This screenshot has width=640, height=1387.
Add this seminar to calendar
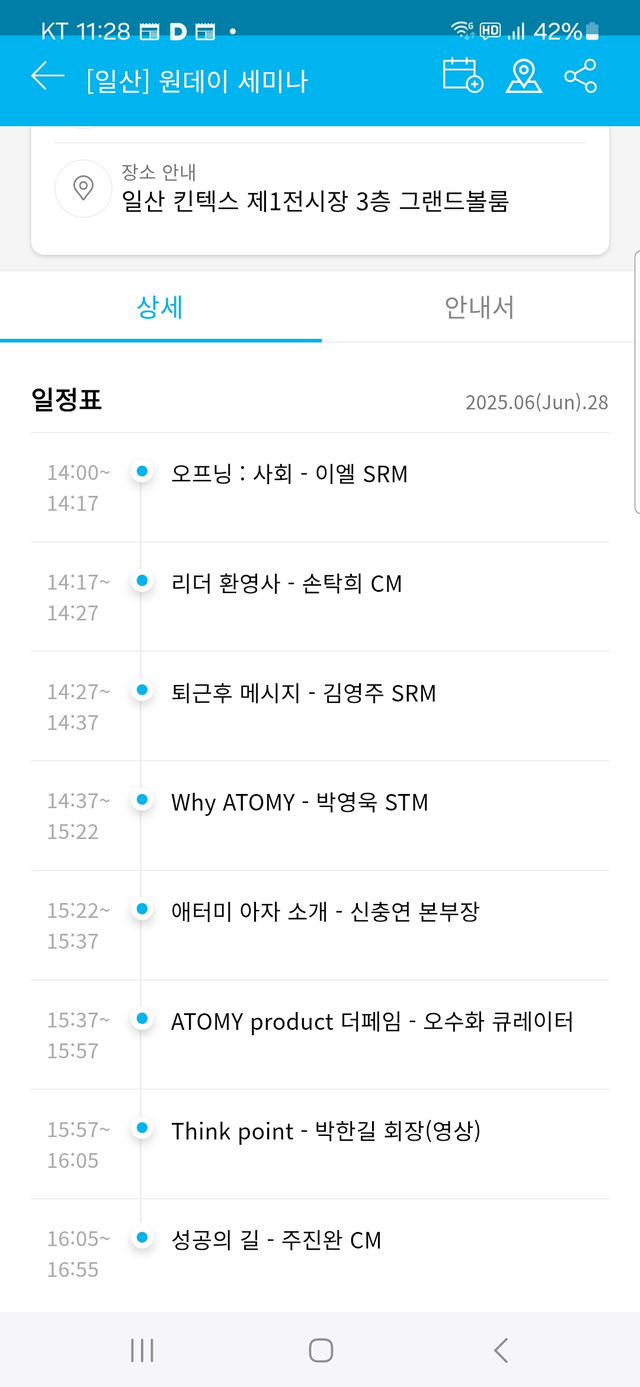[x=462, y=76]
